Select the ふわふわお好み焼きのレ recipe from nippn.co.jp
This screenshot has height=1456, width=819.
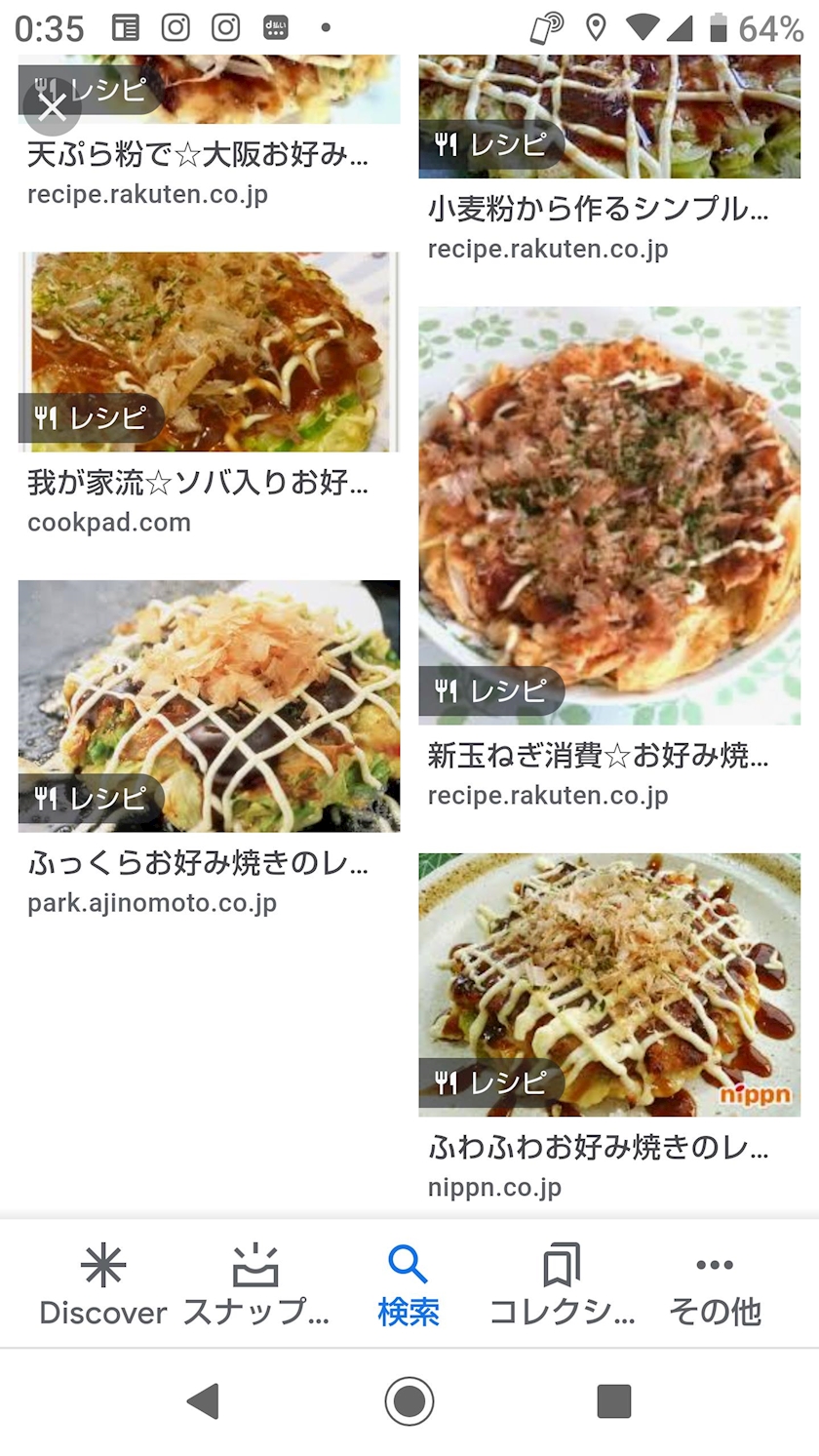pos(609,985)
